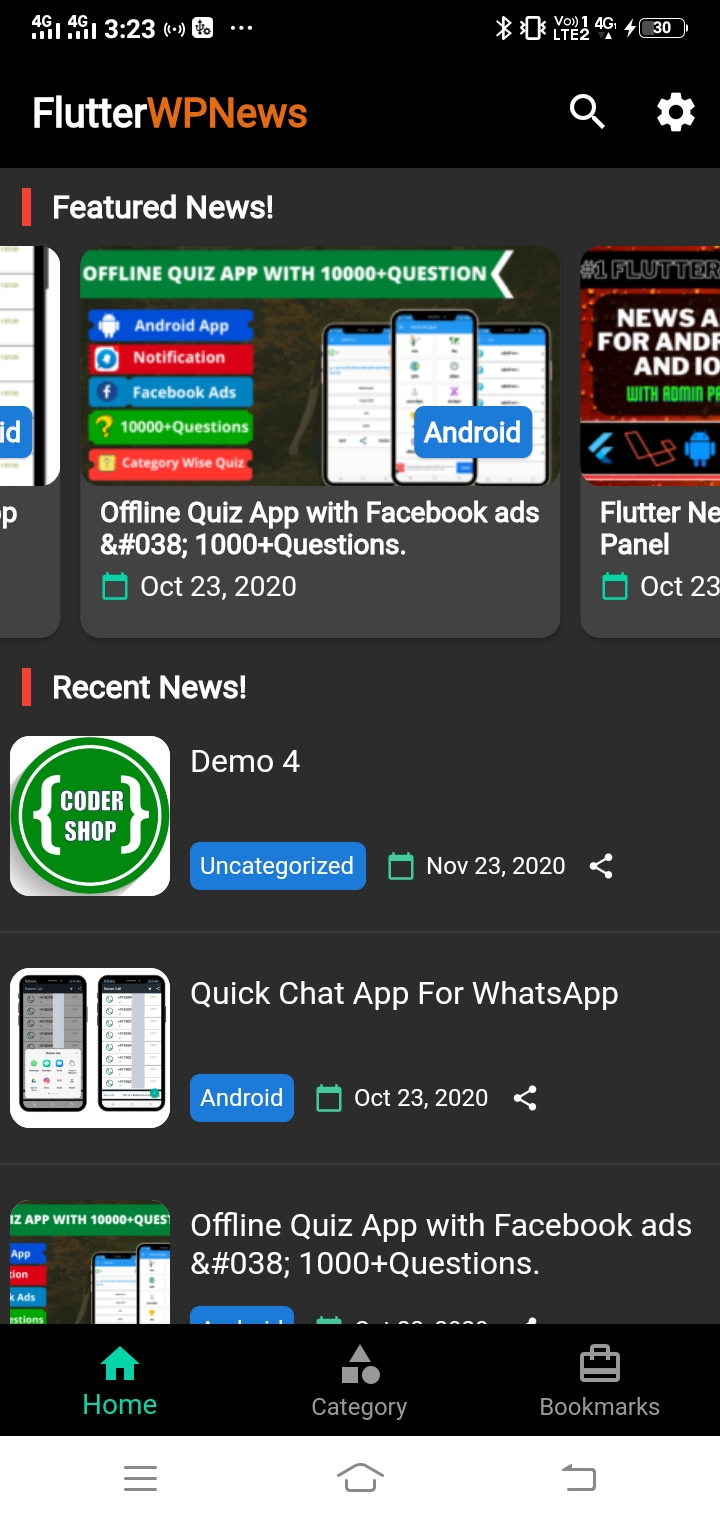Open the search icon in the app bar
The height and width of the screenshot is (1520, 720).
point(587,112)
